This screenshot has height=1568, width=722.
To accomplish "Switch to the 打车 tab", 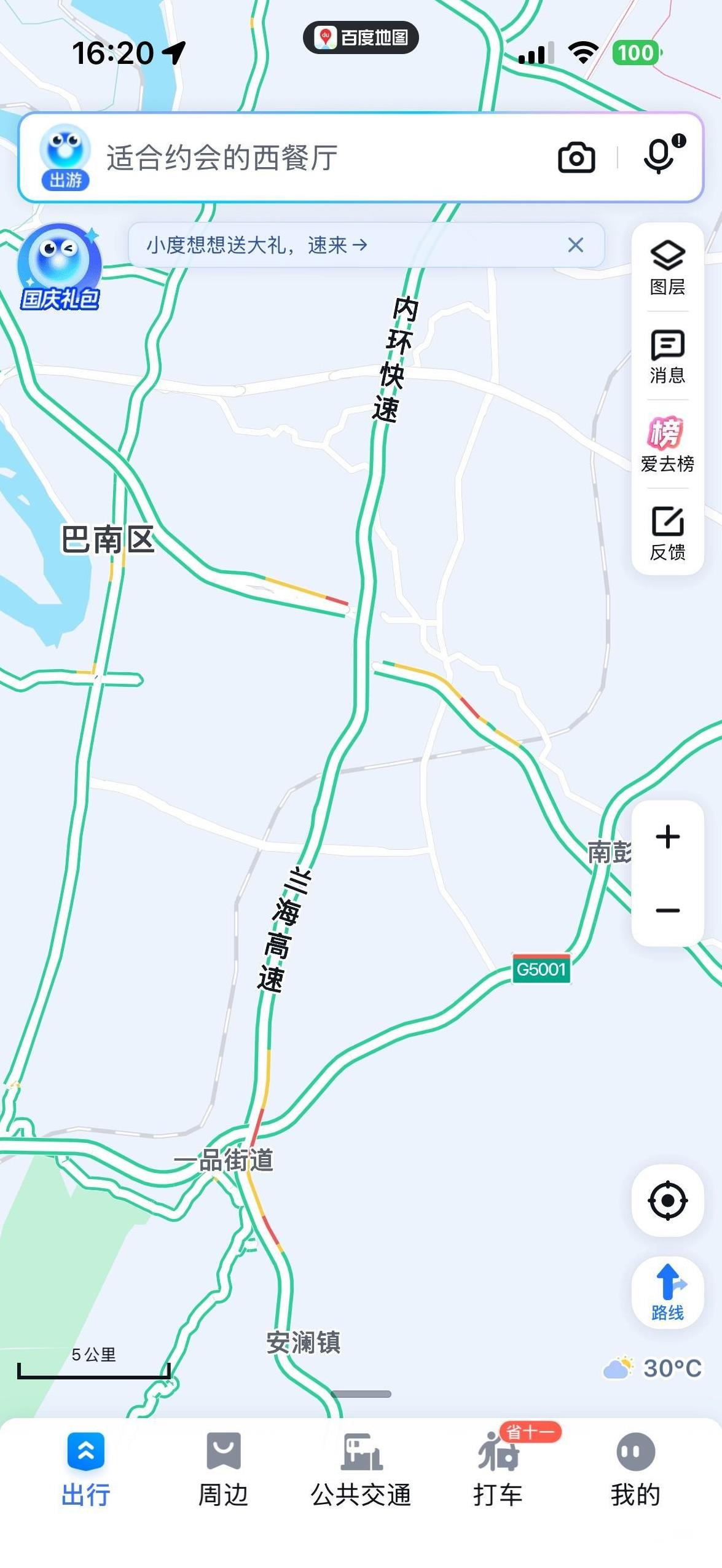I will tap(498, 1468).
